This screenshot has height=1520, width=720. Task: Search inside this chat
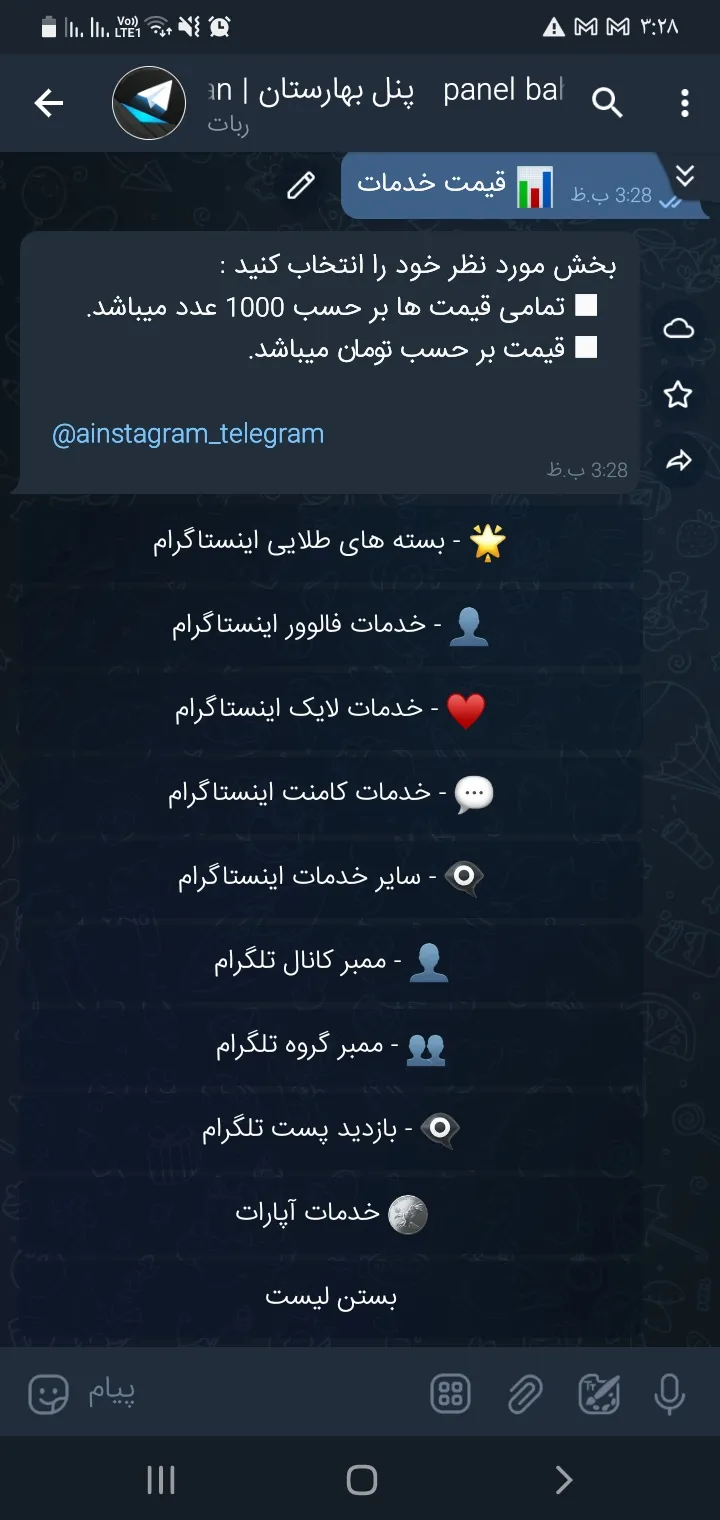(607, 103)
